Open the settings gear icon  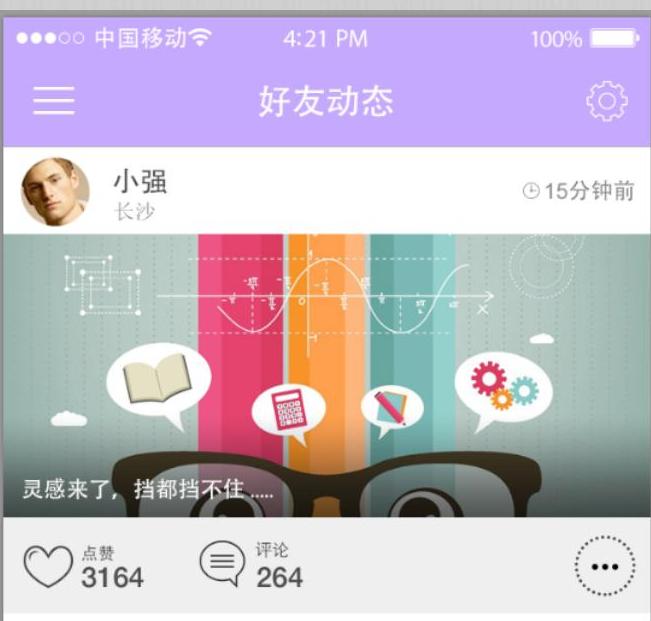[x=606, y=101]
